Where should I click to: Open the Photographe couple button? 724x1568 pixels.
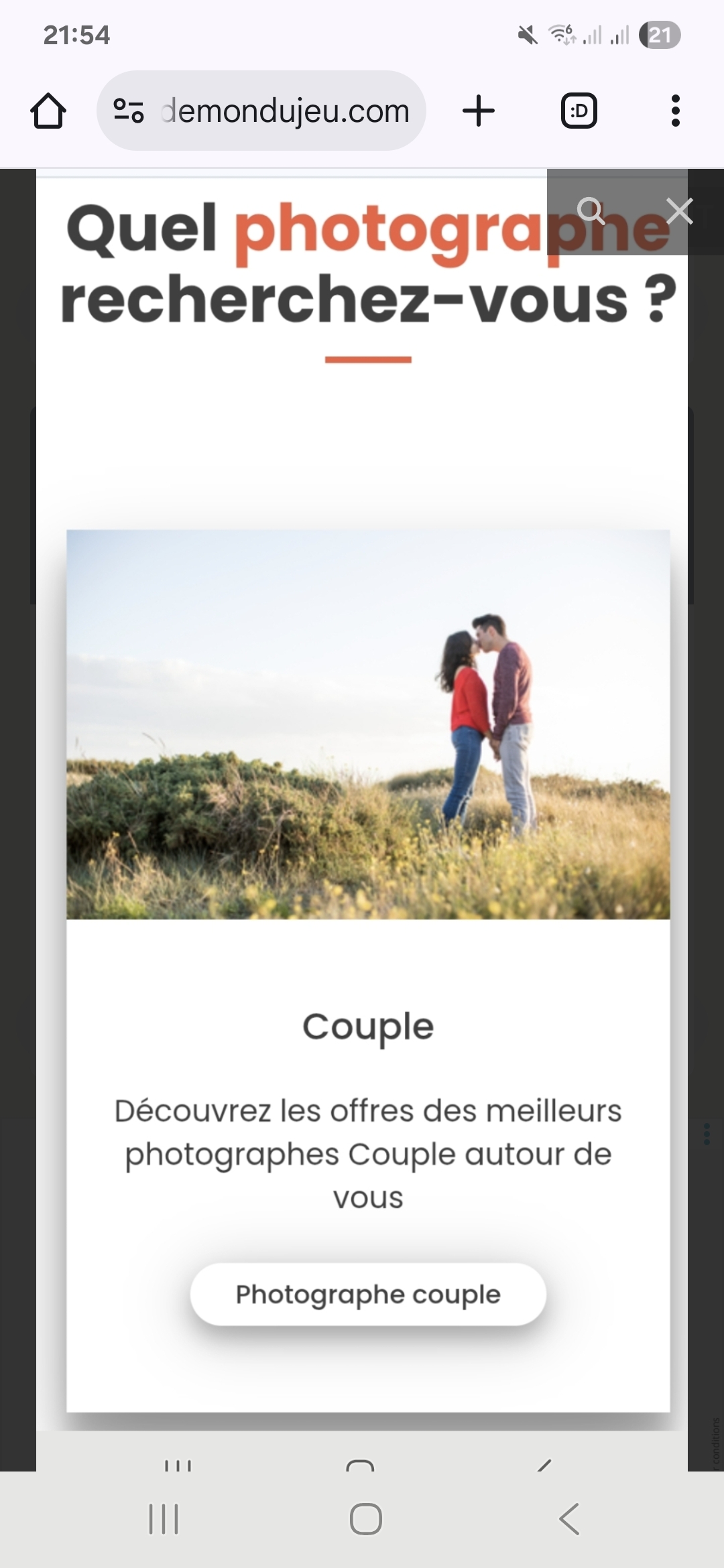(x=368, y=1294)
